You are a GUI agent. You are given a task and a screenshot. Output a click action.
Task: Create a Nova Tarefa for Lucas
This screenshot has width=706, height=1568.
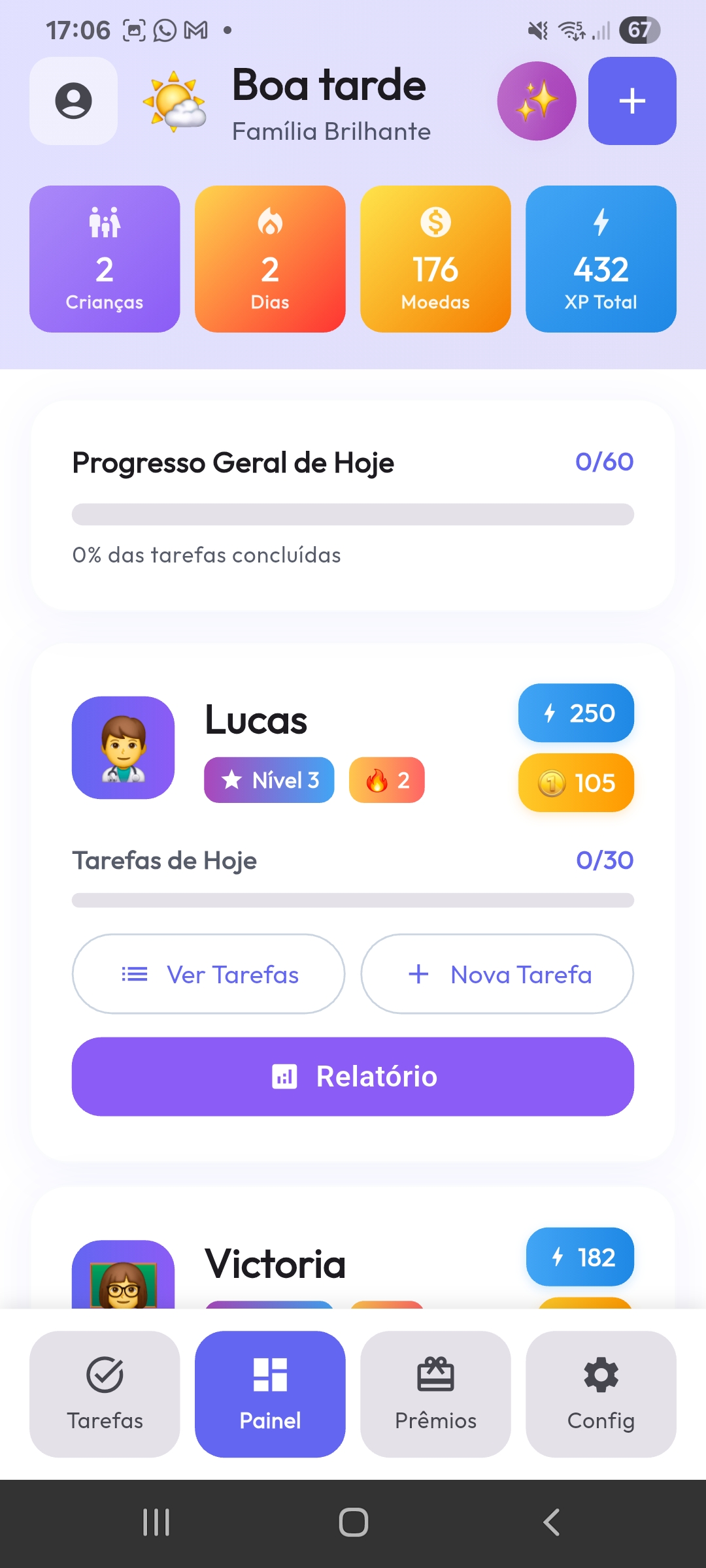497,973
